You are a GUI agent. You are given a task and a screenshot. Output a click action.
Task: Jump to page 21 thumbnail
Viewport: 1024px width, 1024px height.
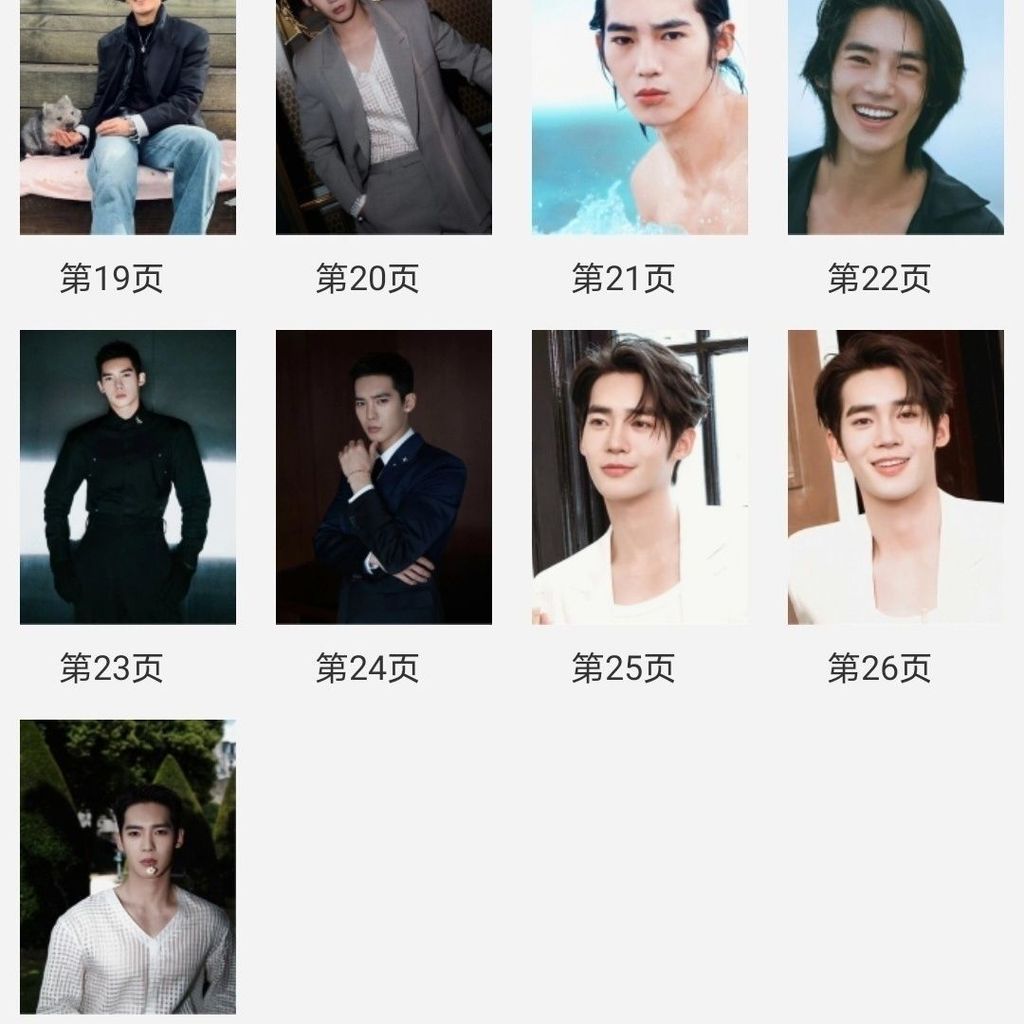tap(640, 116)
